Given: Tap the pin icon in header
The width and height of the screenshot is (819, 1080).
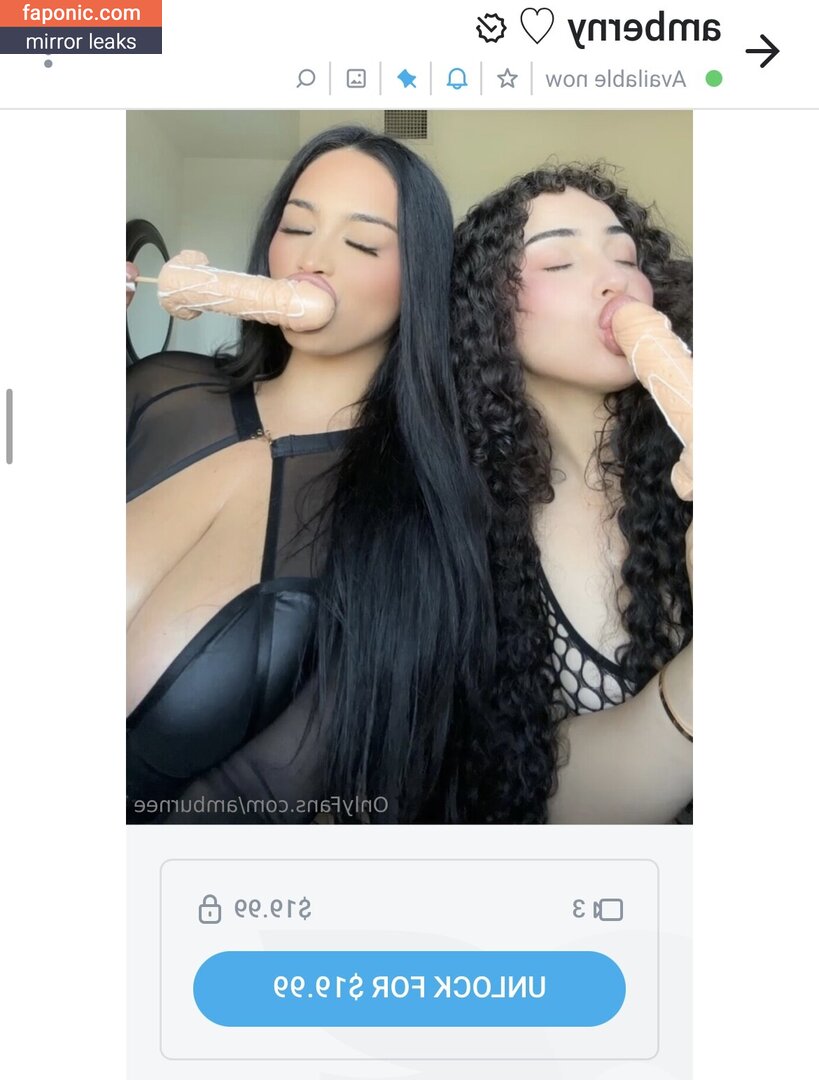Looking at the screenshot, I should pos(407,78).
